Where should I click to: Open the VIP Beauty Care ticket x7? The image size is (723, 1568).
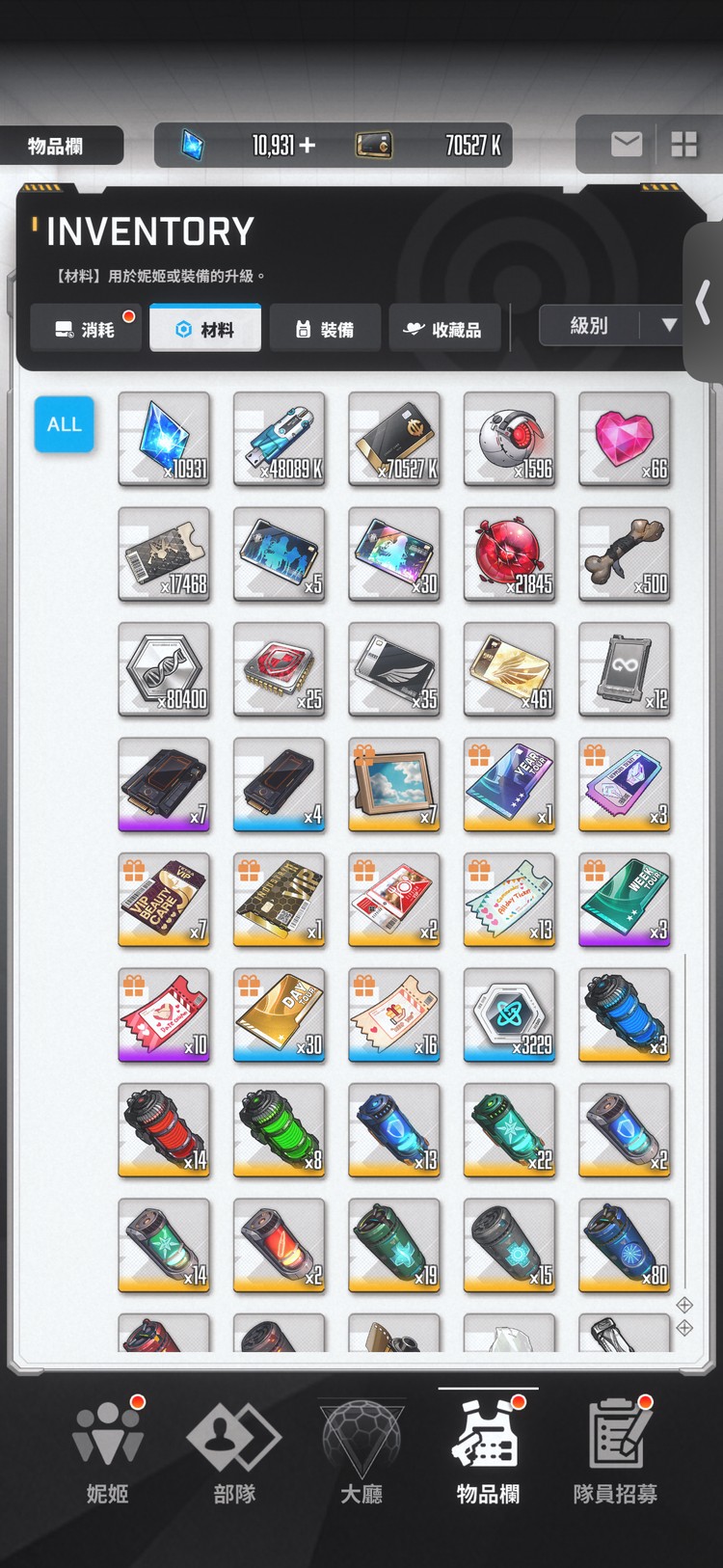tap(164, 900)
